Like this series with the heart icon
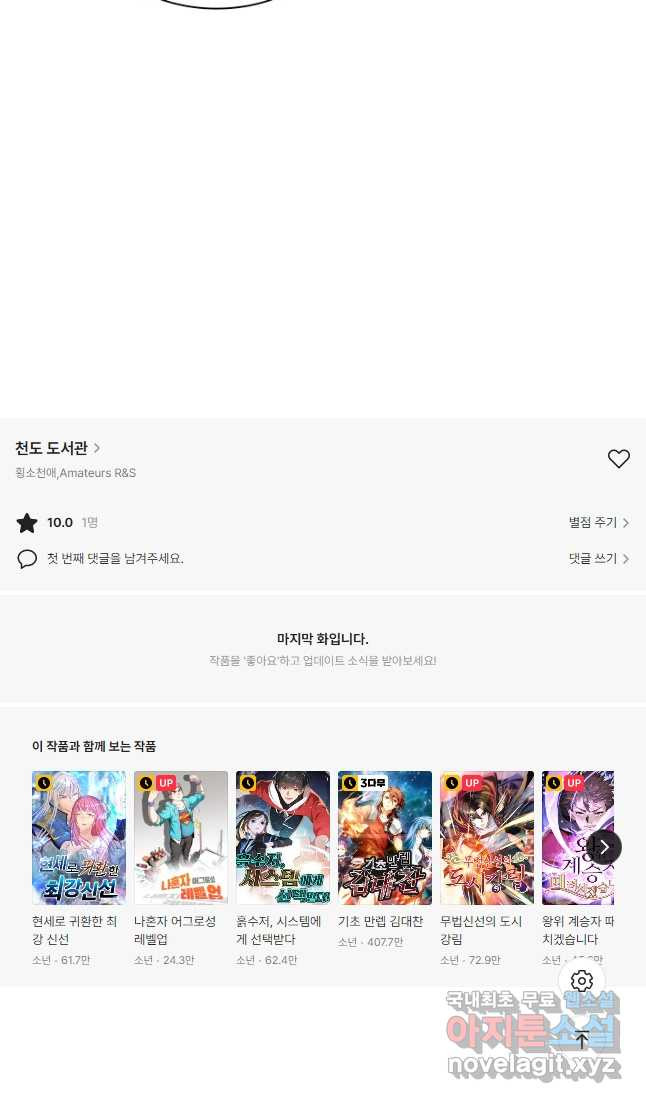The image size is (646, 1103). pyautogui.click(x=618, y=459)
